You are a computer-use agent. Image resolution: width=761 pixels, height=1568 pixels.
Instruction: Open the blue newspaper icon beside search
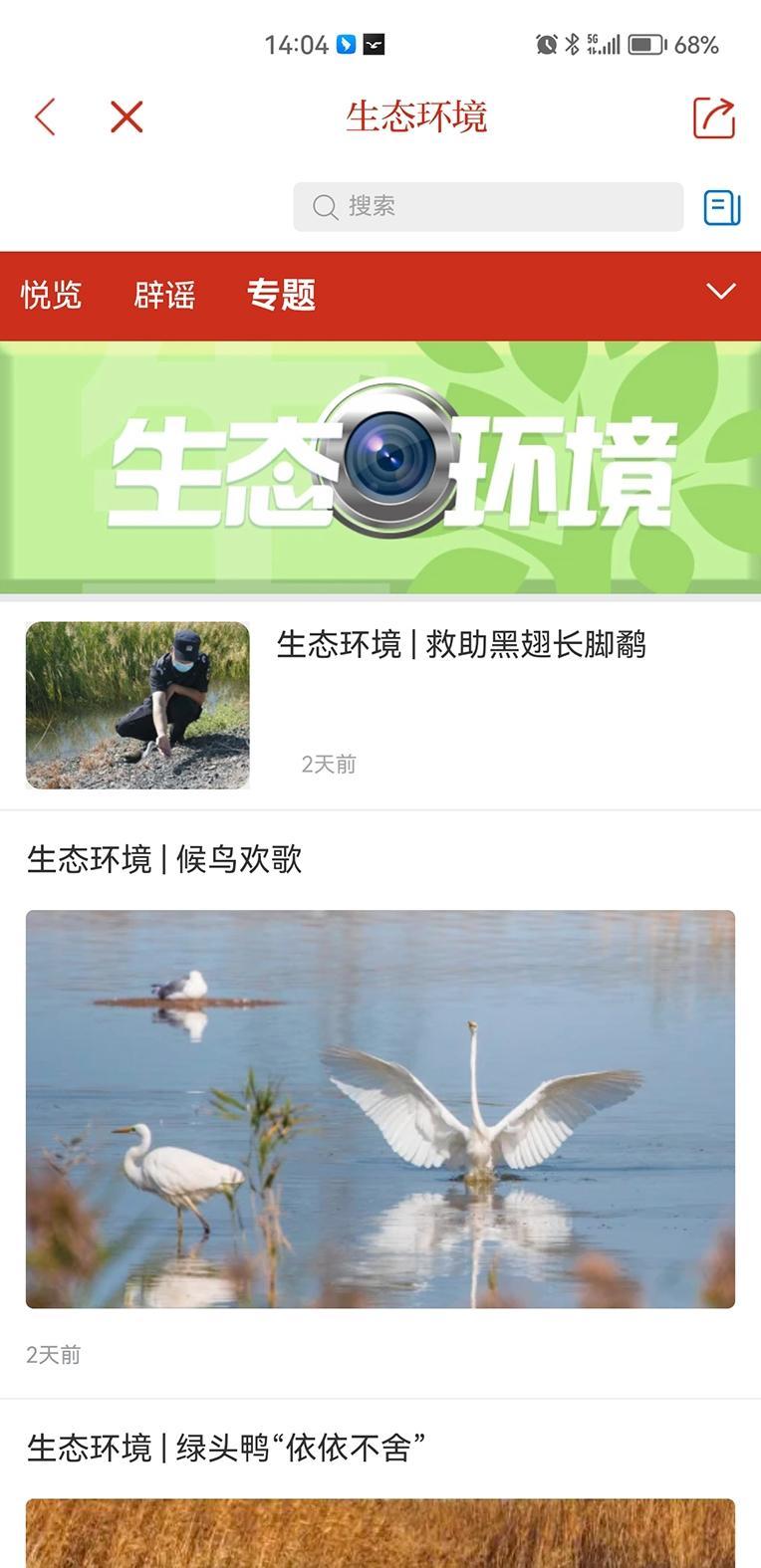click(722, 207)
